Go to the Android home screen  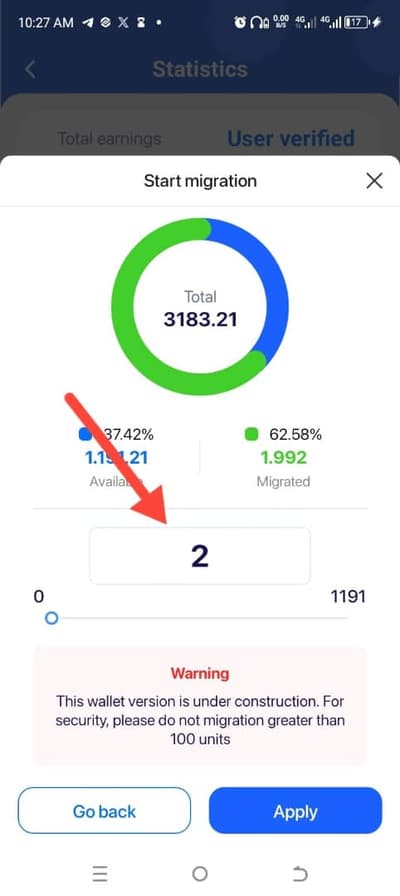point(200,874)
